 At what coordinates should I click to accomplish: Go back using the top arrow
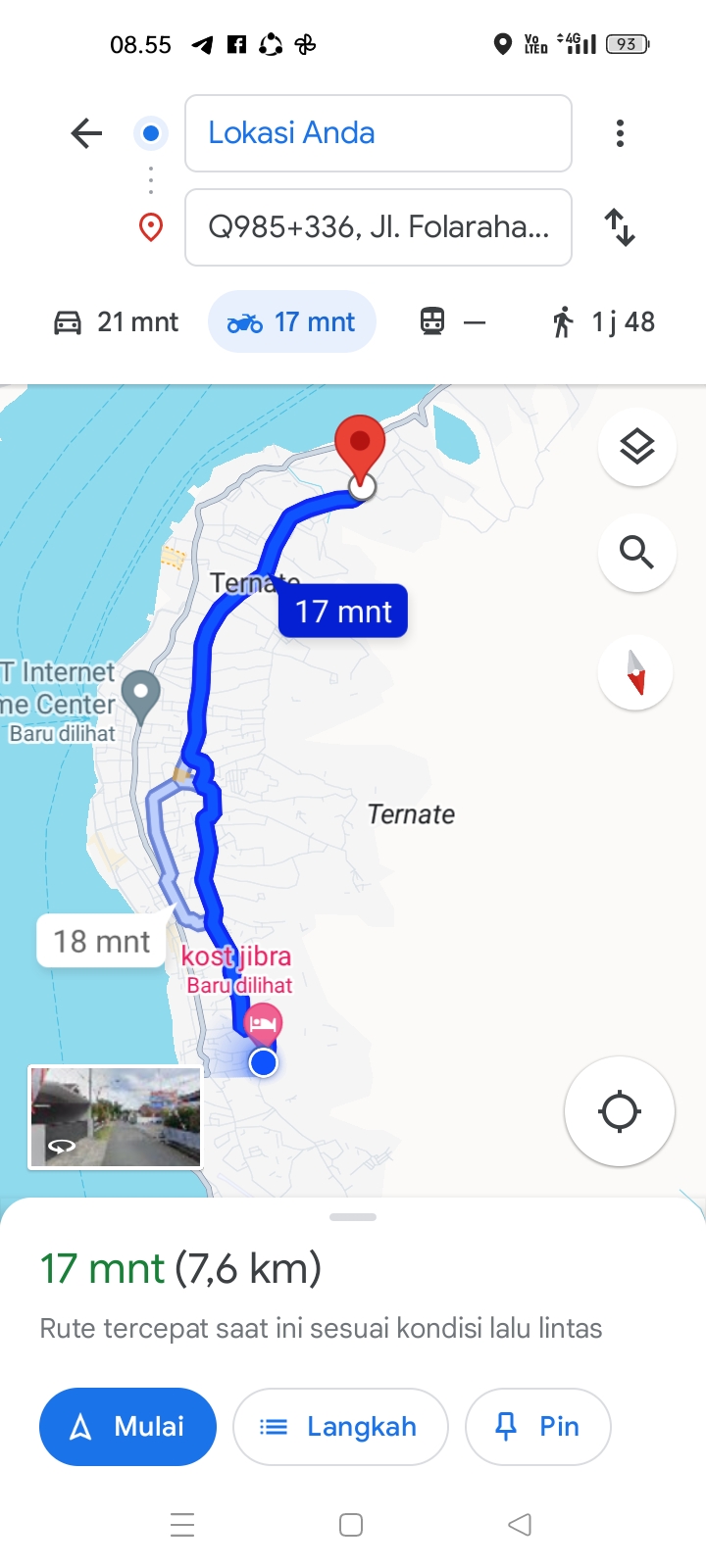[x=86, y=133]
